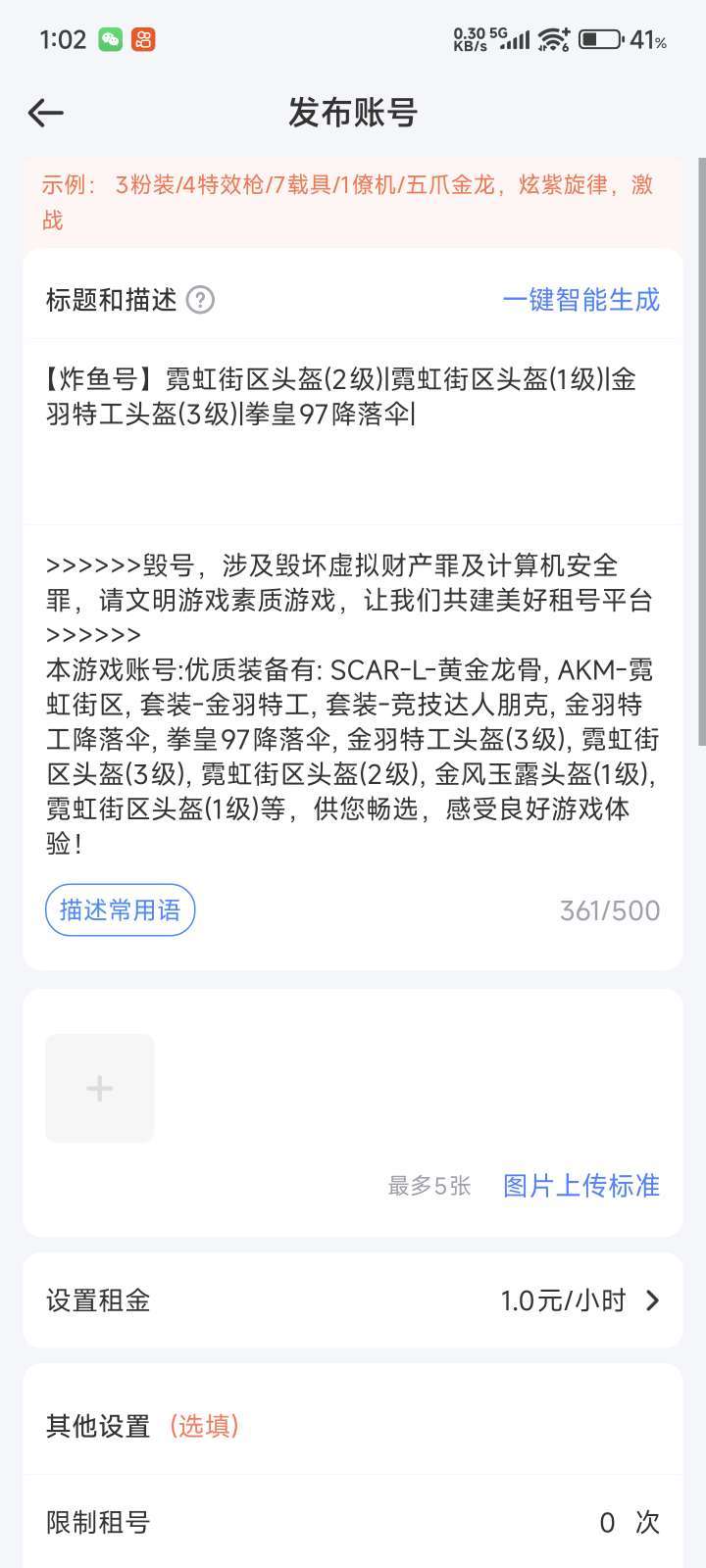Add a photo with the plus tile

(100, 1088)
